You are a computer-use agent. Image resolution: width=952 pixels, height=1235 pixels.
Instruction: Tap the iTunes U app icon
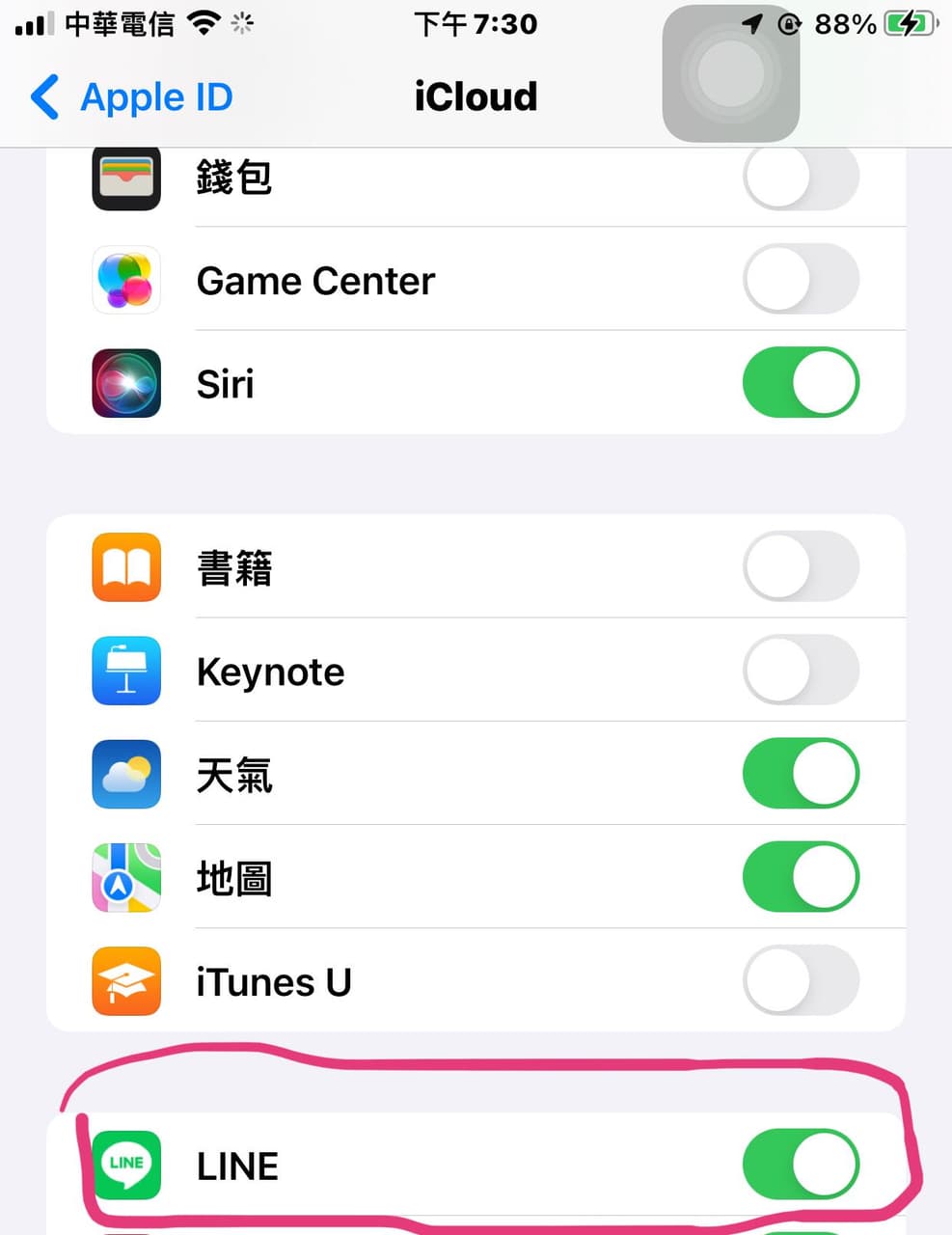click(126, 981)
